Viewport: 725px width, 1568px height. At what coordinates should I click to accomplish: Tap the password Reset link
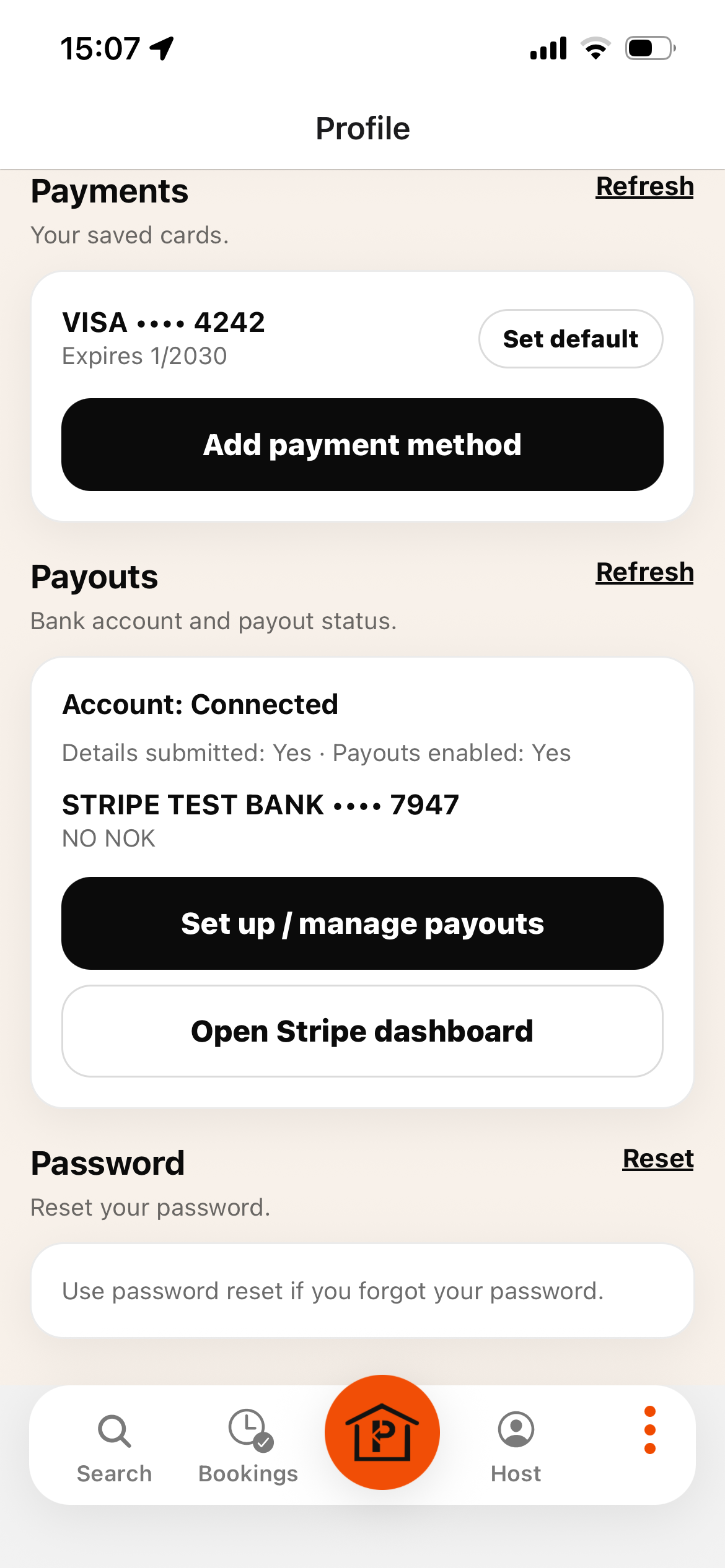(657, 1159)
